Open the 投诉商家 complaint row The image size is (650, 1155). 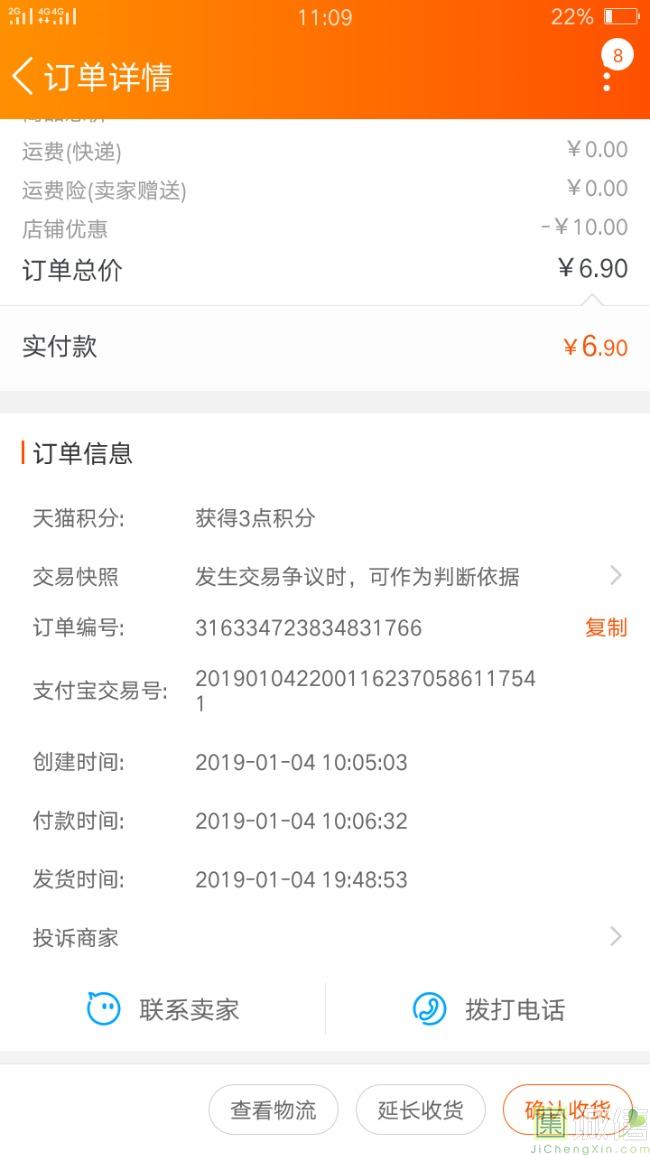coord(325,938)
